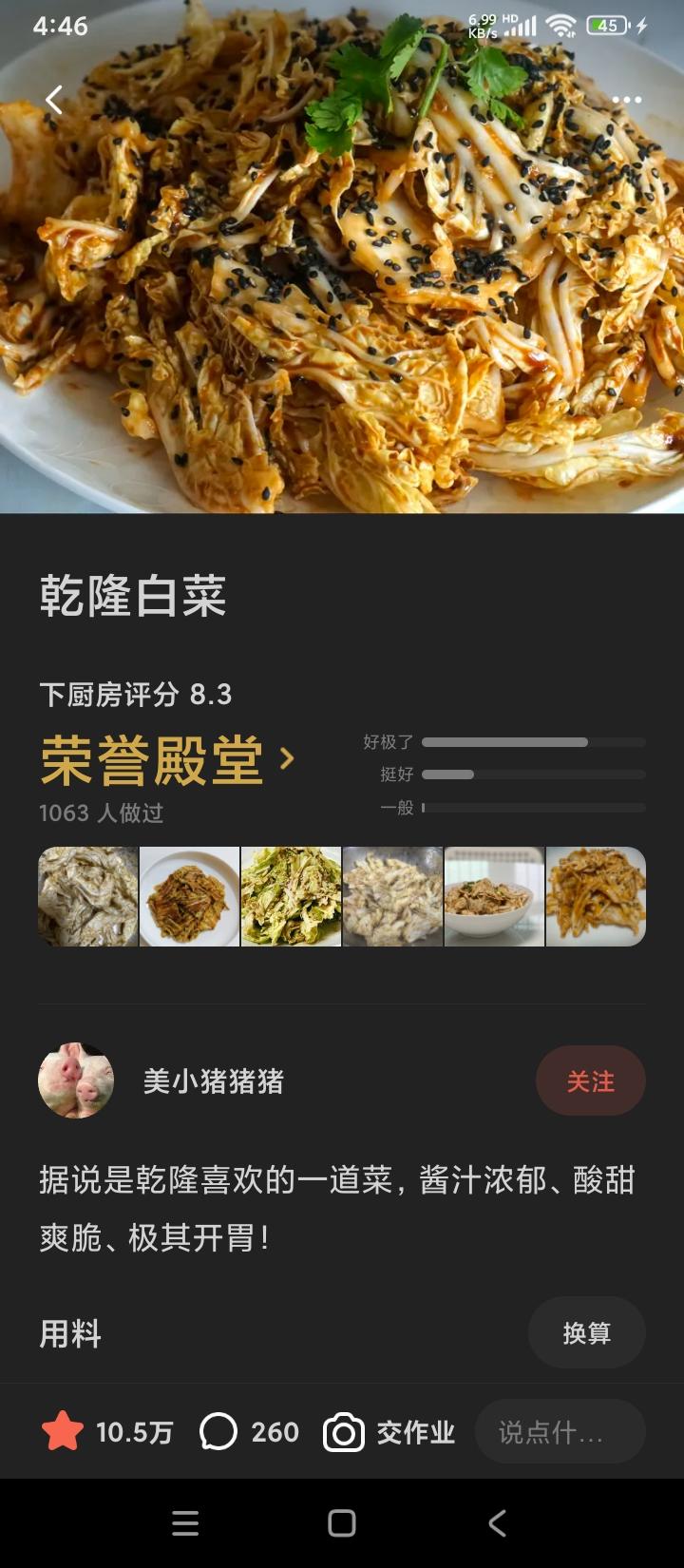
Task: Open the 荣誉殿堂 ratings page
Action: click(167, 760)
